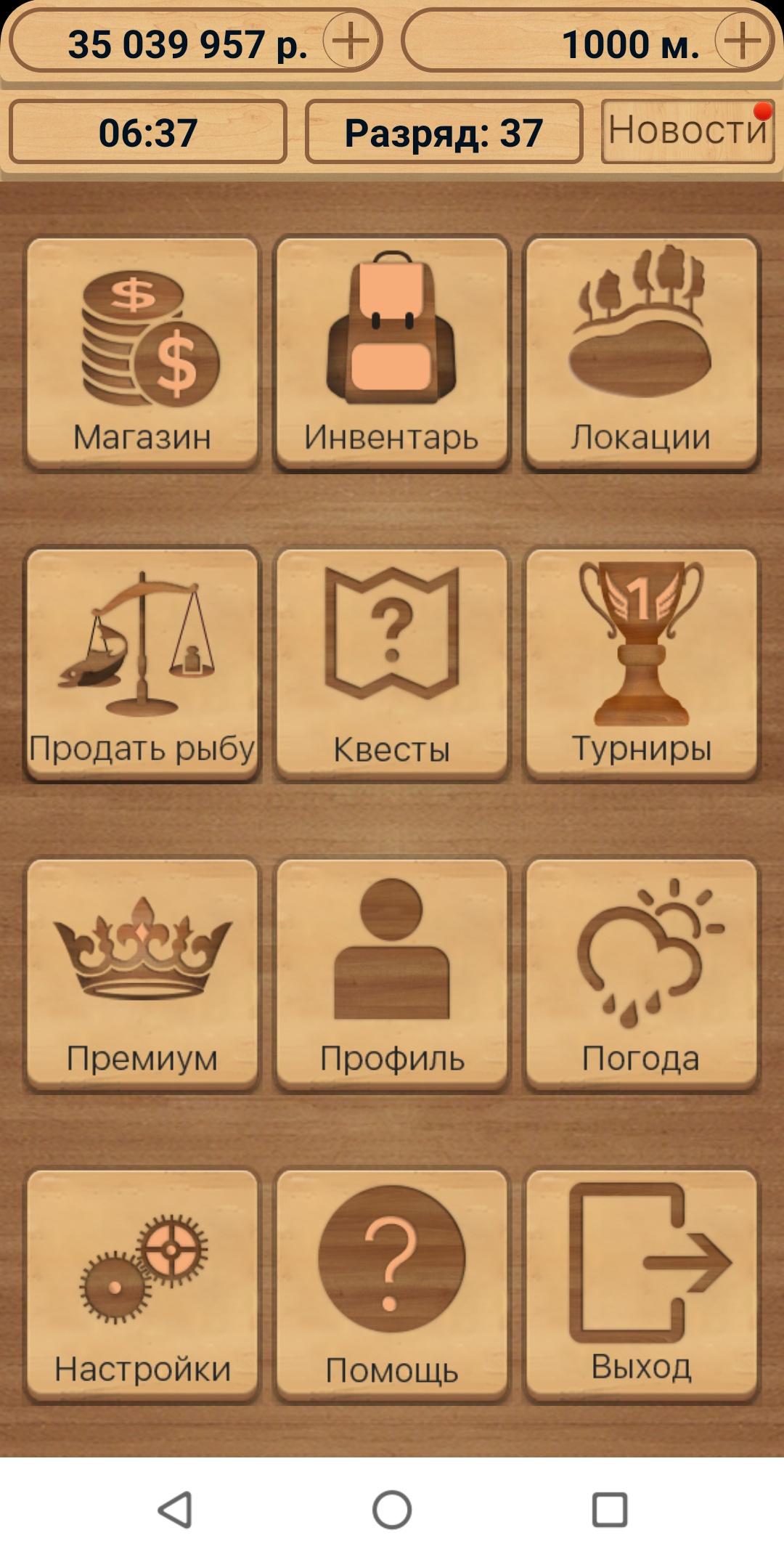Go back using the system back button
This screenshot has height=1562, width=784.
[175, 1510]
